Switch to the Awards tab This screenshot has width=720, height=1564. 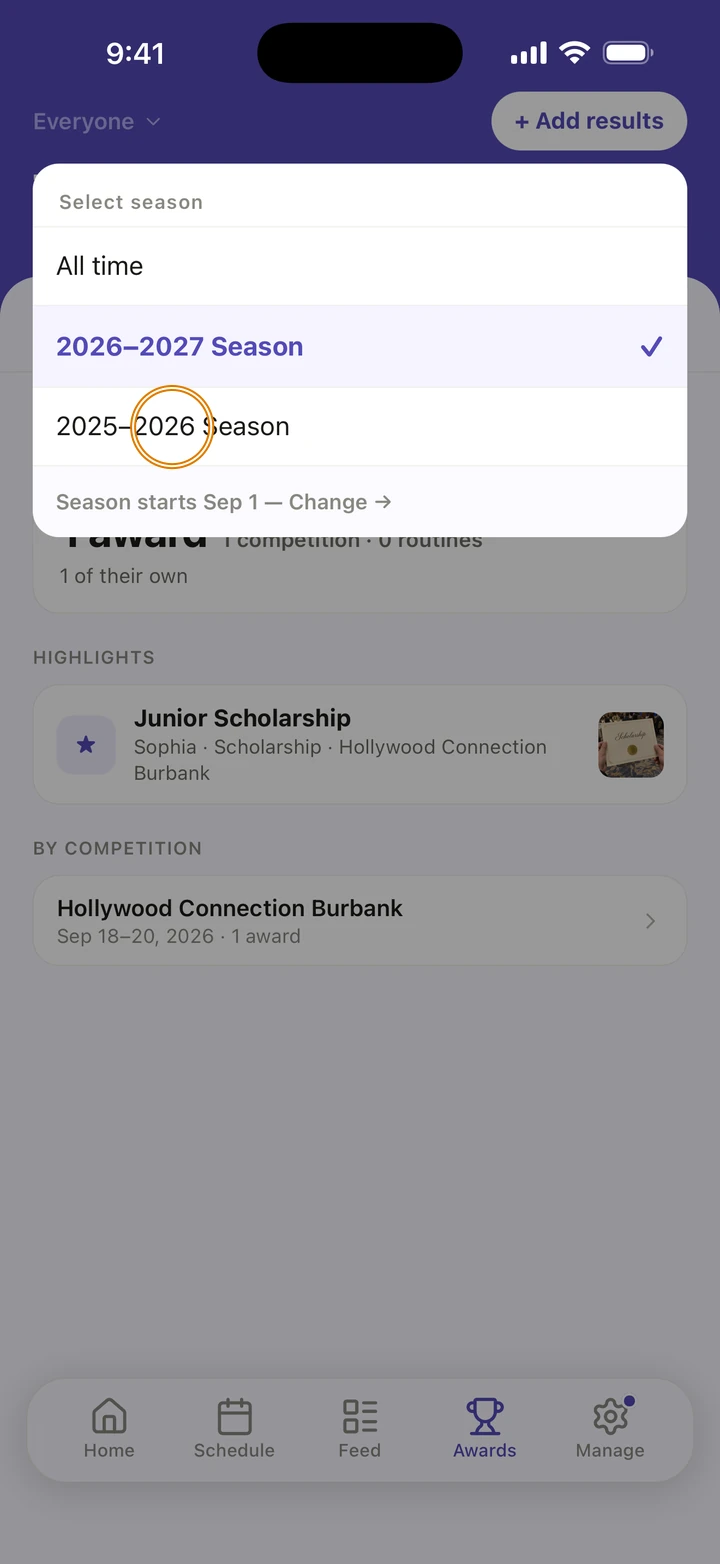coord(485,1430)
